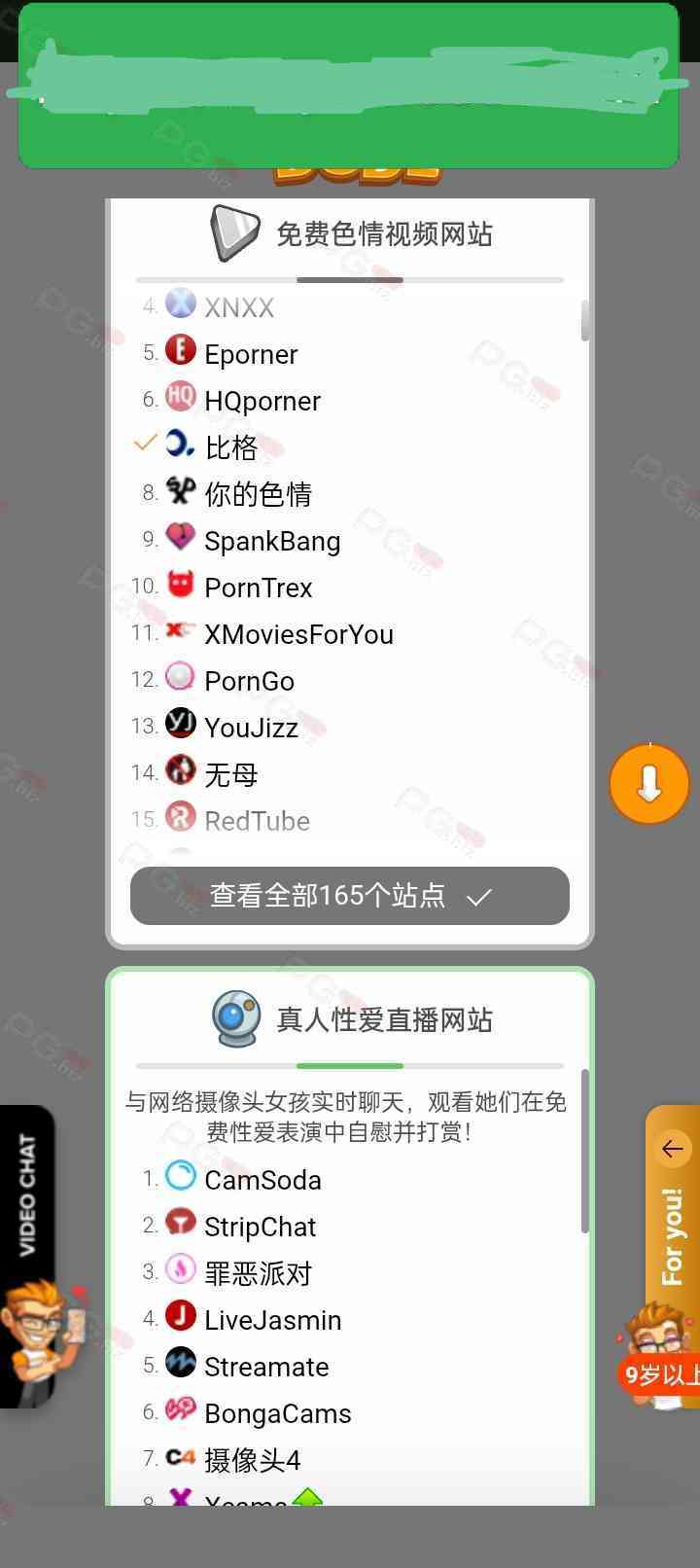Open the Eporner link
This screenshot has height=1568, width=700.
point(250,354)
